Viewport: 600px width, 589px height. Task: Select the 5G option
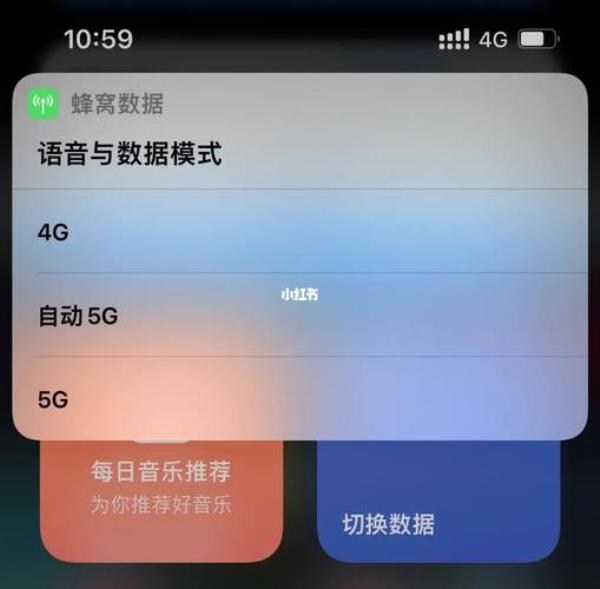(x=300, y=399)
